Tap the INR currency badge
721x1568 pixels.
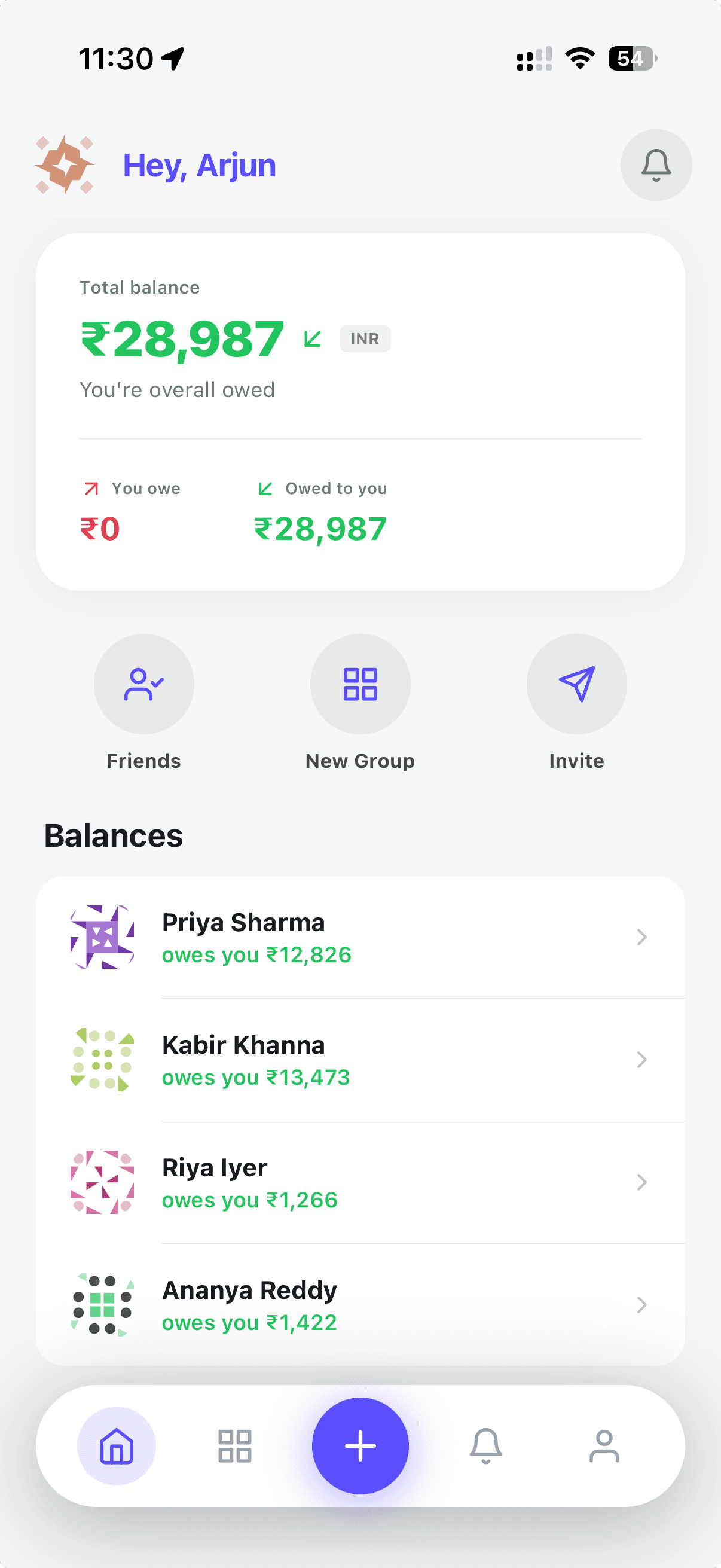pyautogui.click(x=364, y=338)
